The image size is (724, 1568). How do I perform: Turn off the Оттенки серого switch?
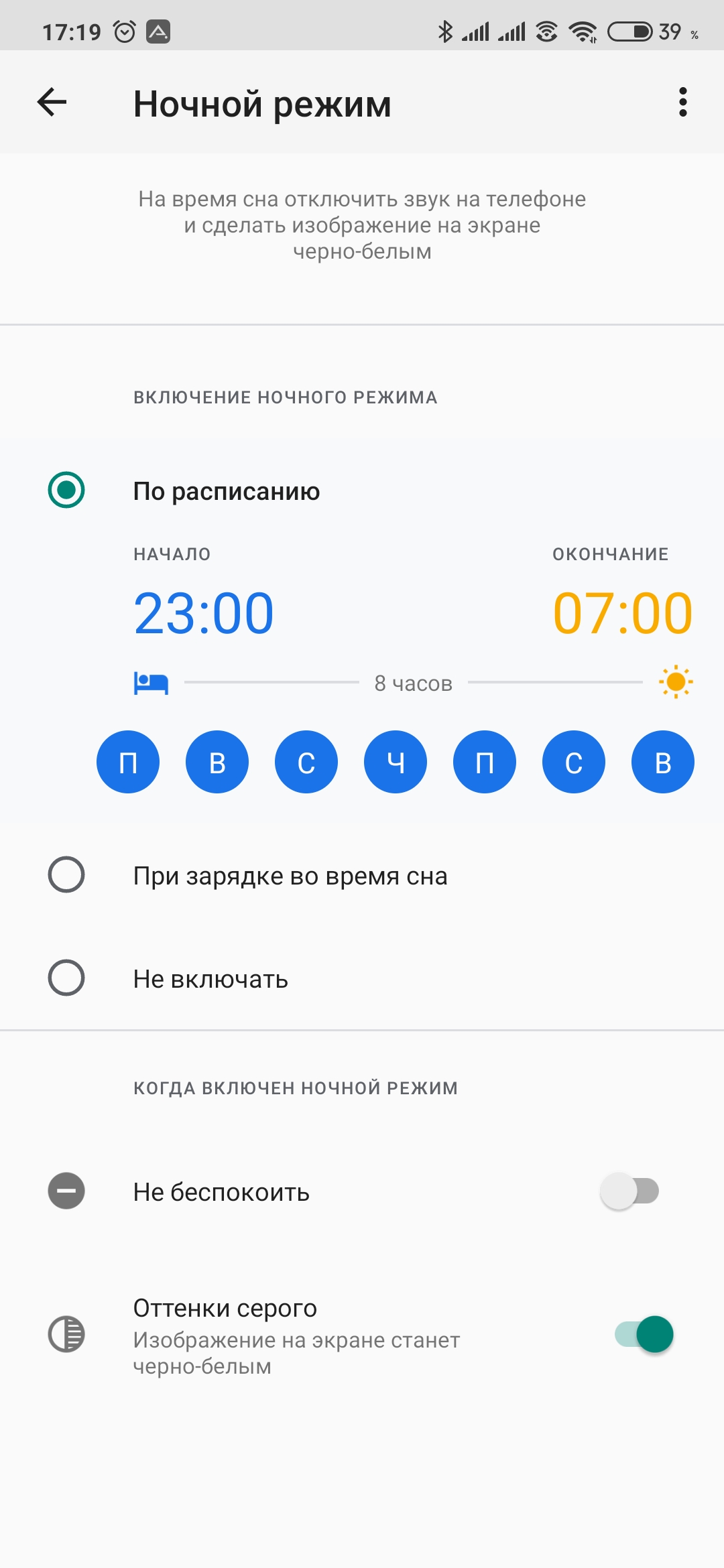[x=644, y=1334]
